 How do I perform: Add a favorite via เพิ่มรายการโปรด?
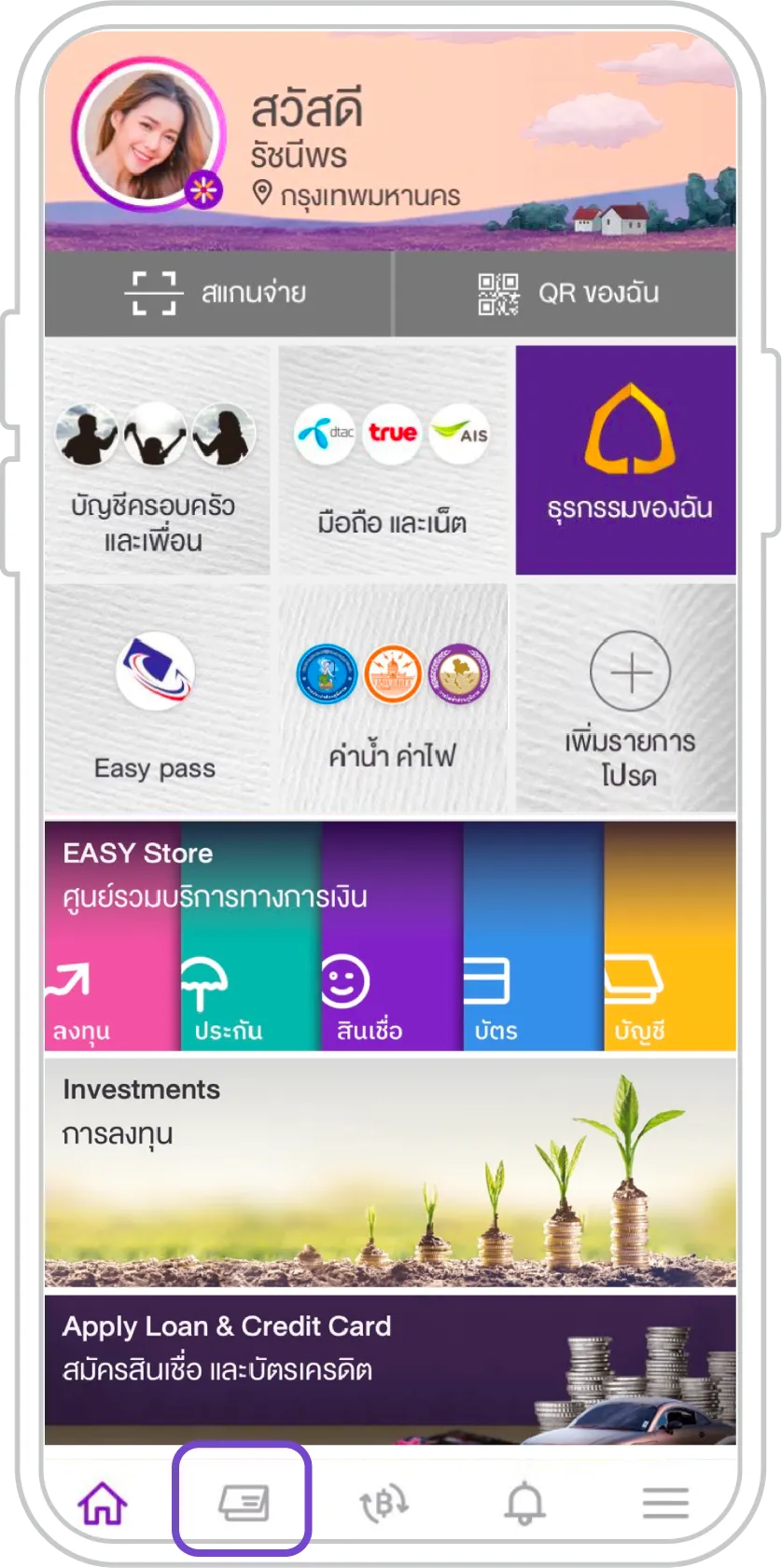[x=629, y=700]
